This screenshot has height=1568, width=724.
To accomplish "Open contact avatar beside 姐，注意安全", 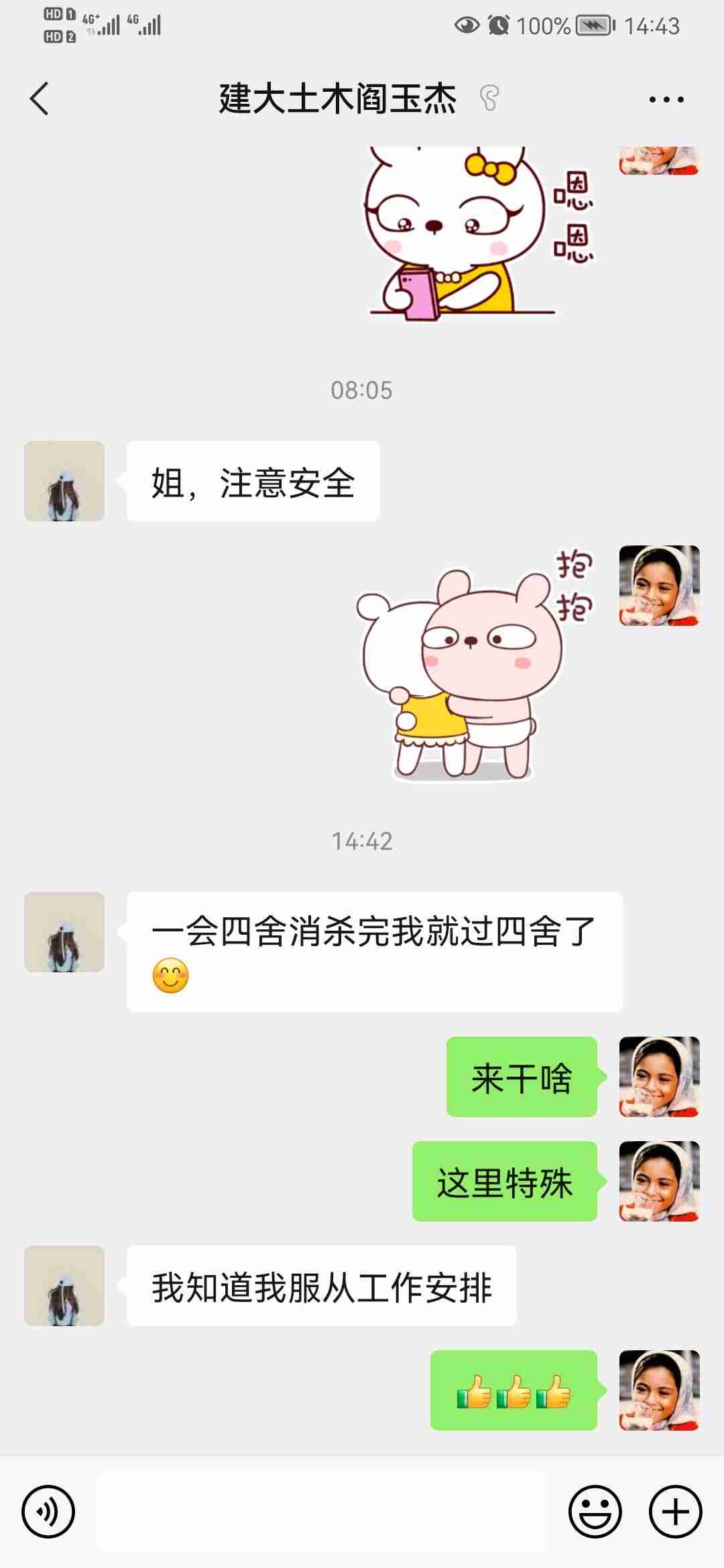I will click(x=64, y=481).
